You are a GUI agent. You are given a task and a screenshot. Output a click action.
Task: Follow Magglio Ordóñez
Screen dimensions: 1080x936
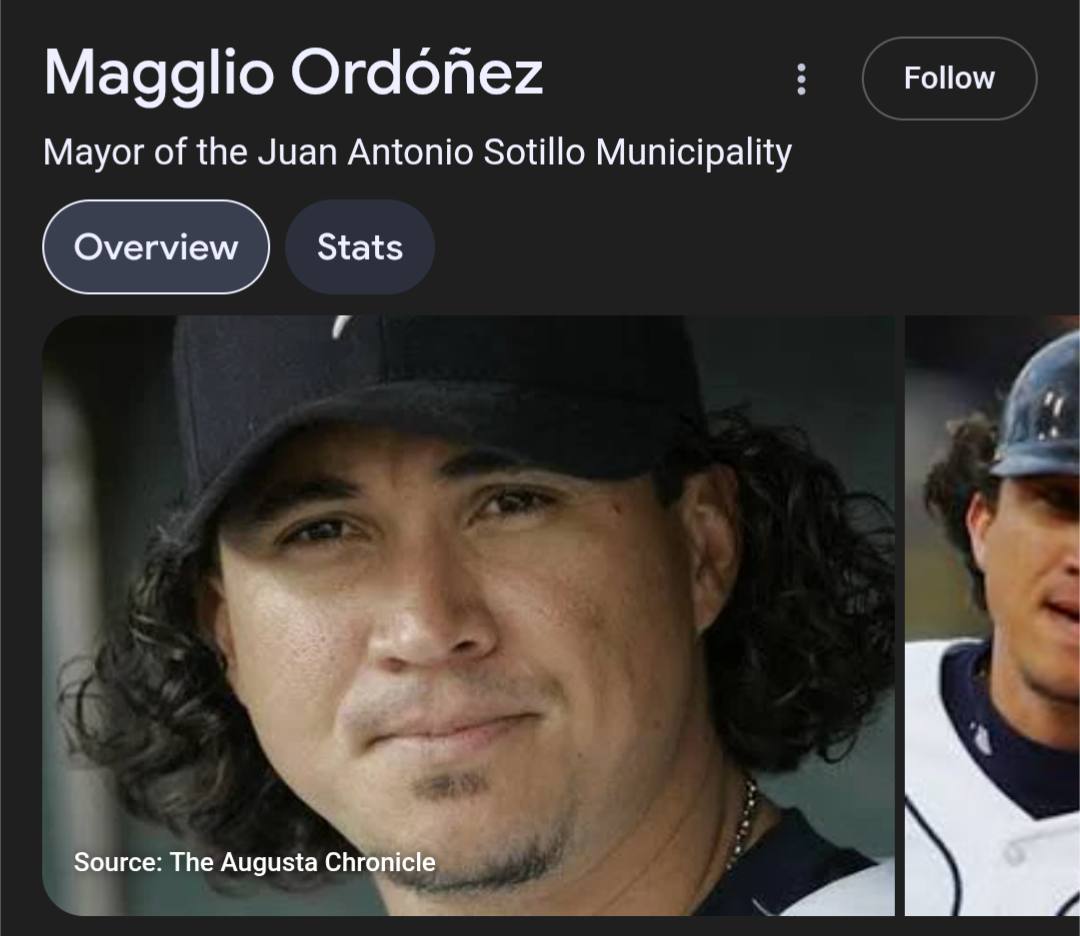[948, 79]
